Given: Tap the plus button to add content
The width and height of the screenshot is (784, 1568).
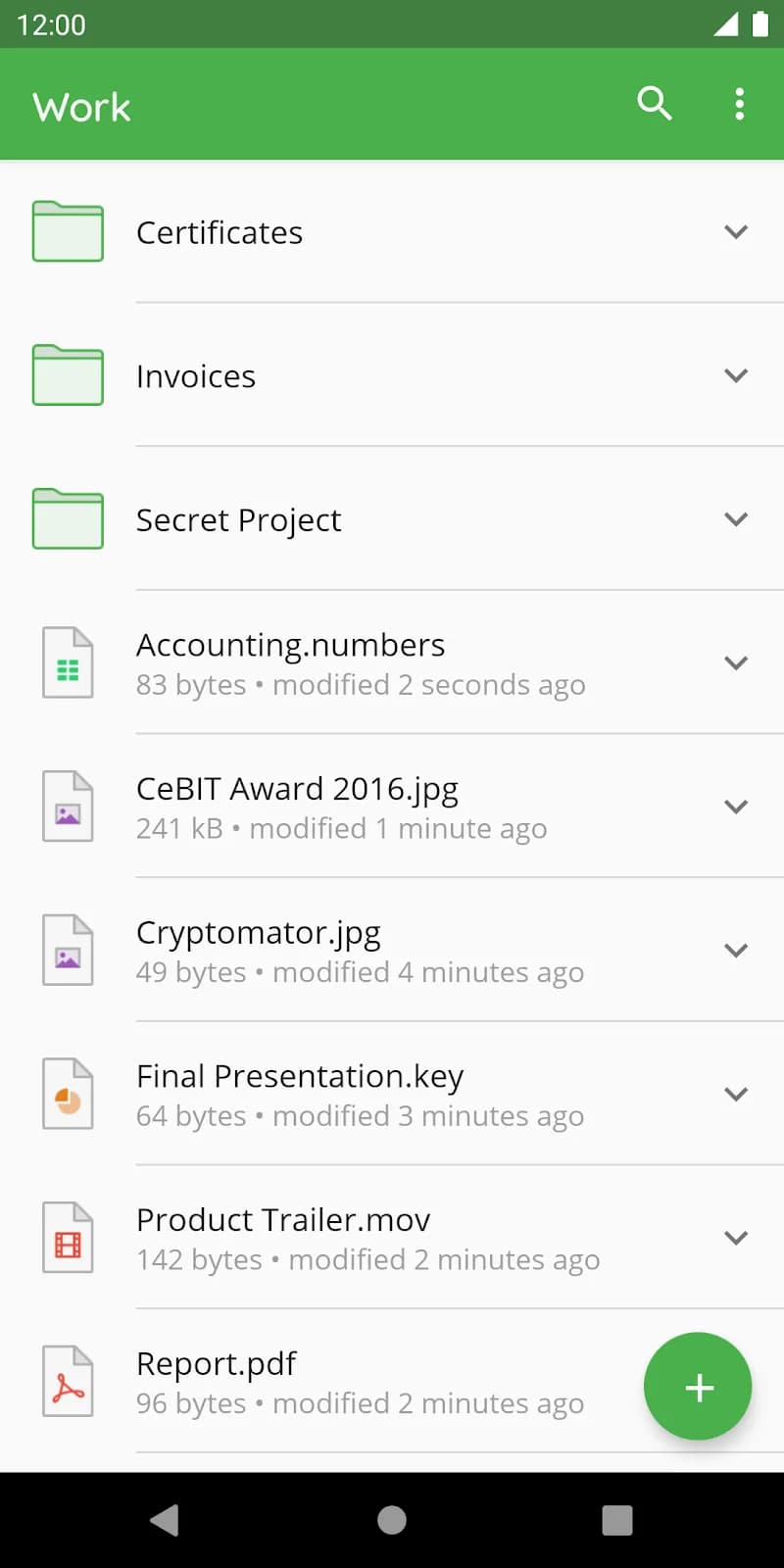Looking at the screenshot, I should [x=698, y=1387].
